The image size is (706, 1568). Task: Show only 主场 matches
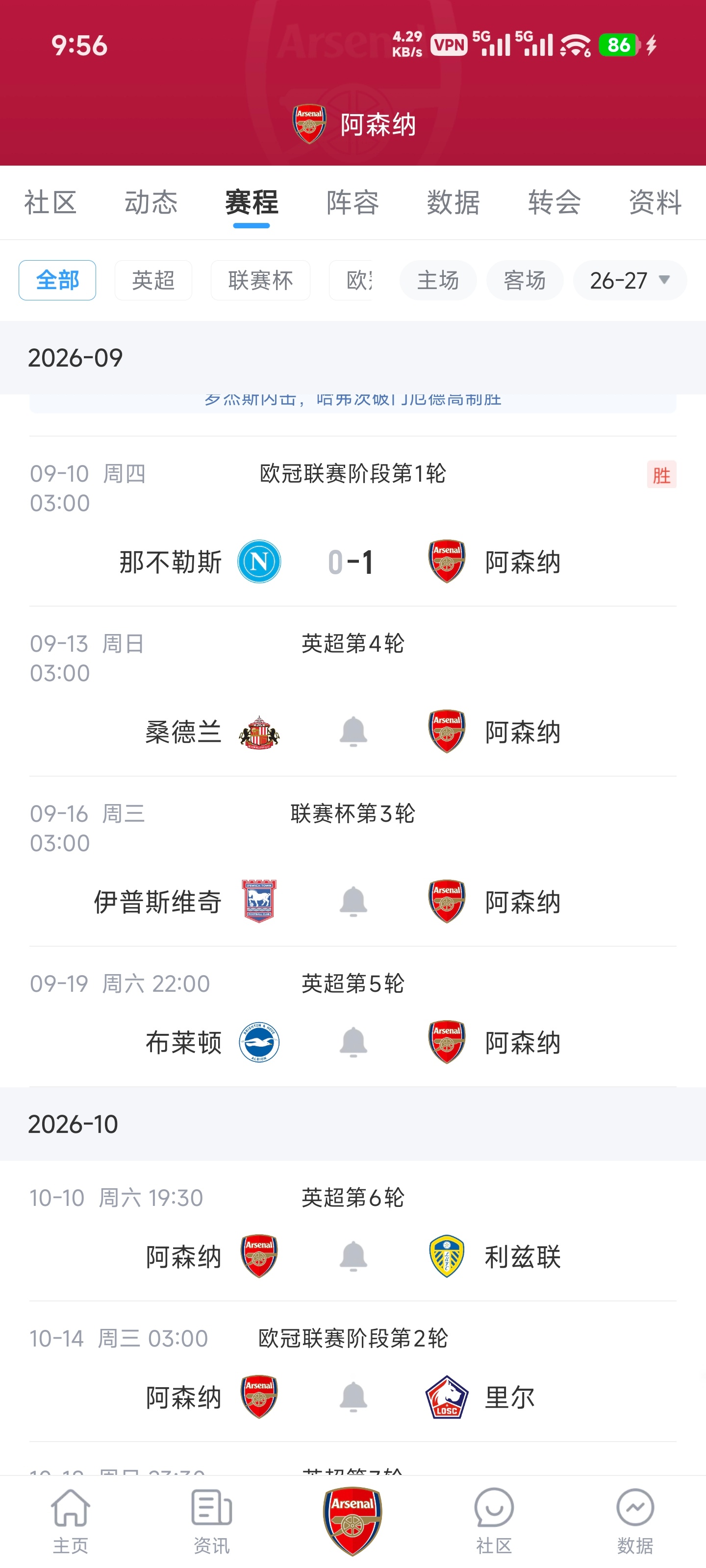click(438, 280)
